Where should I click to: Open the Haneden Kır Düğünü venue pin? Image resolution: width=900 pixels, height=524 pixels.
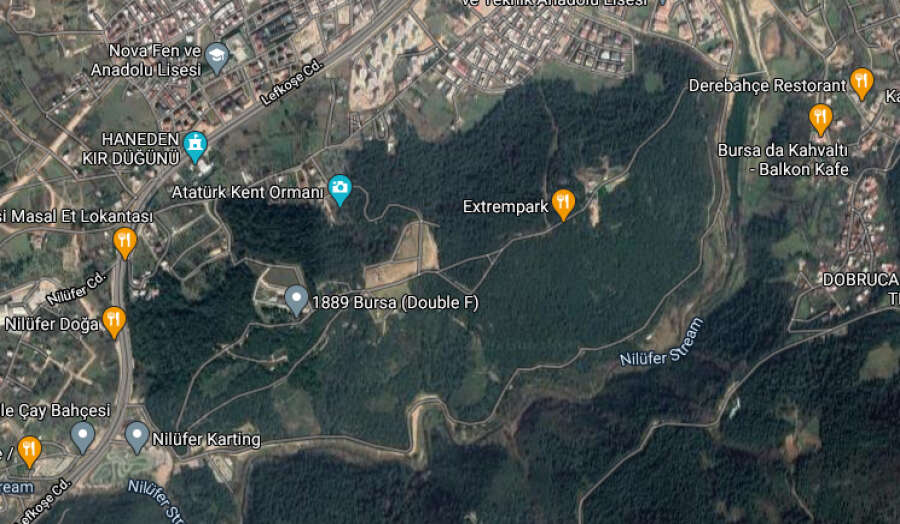point(195,146)
